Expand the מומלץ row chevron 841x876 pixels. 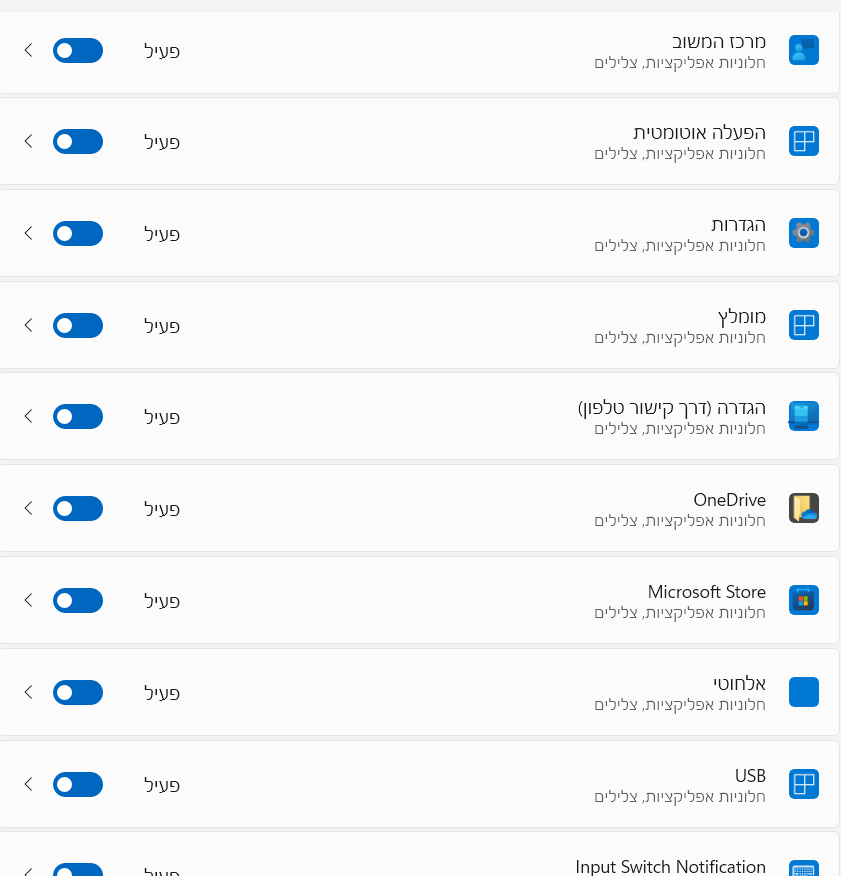click(28, 325)
